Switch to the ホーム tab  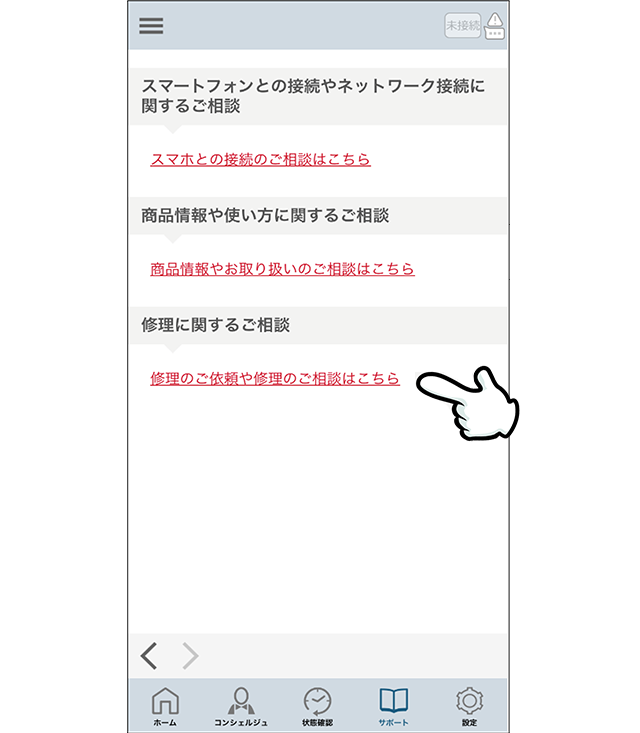[x=165, y=706]
